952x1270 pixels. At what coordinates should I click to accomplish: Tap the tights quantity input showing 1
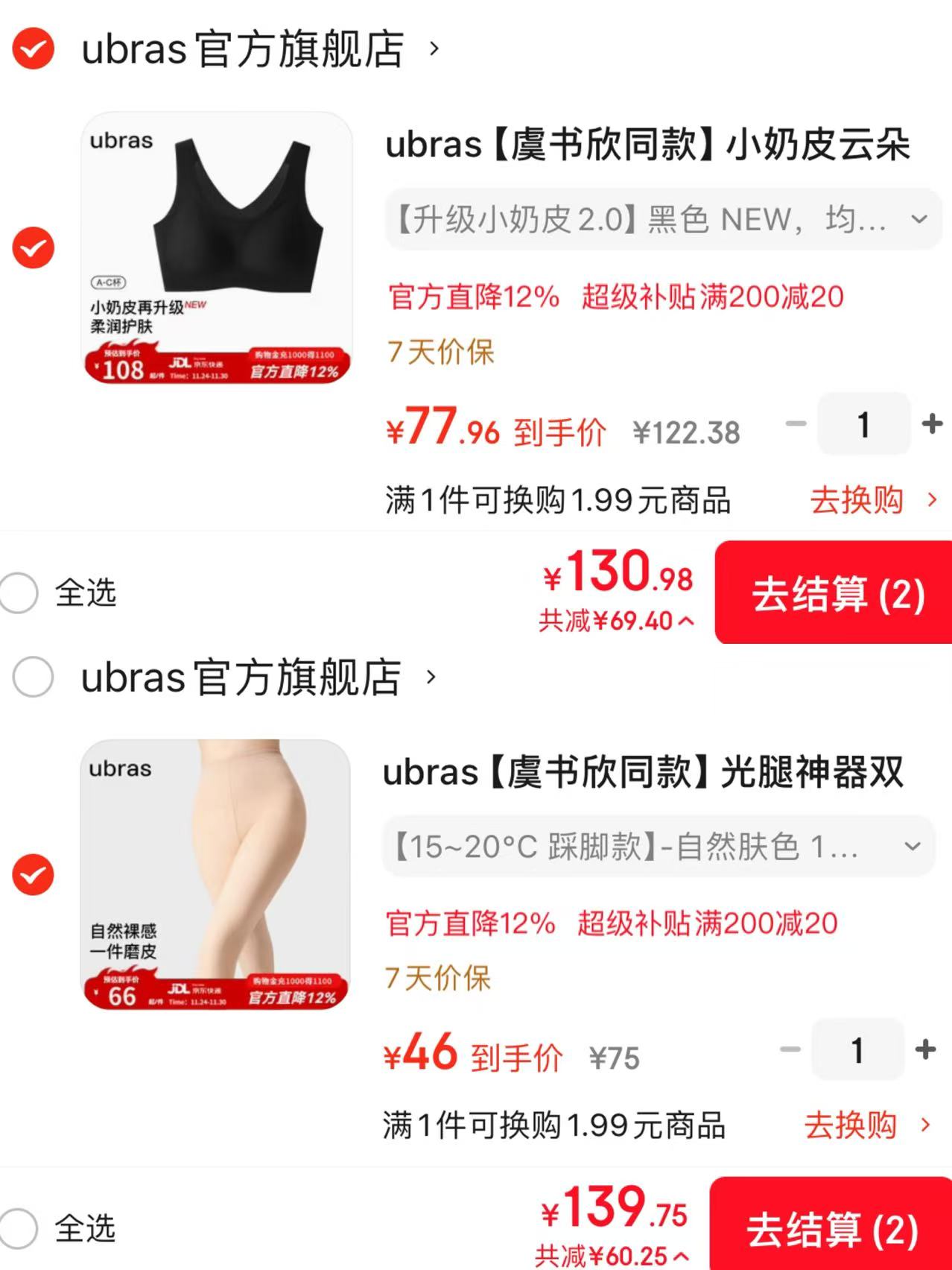tap(858, 1051)
